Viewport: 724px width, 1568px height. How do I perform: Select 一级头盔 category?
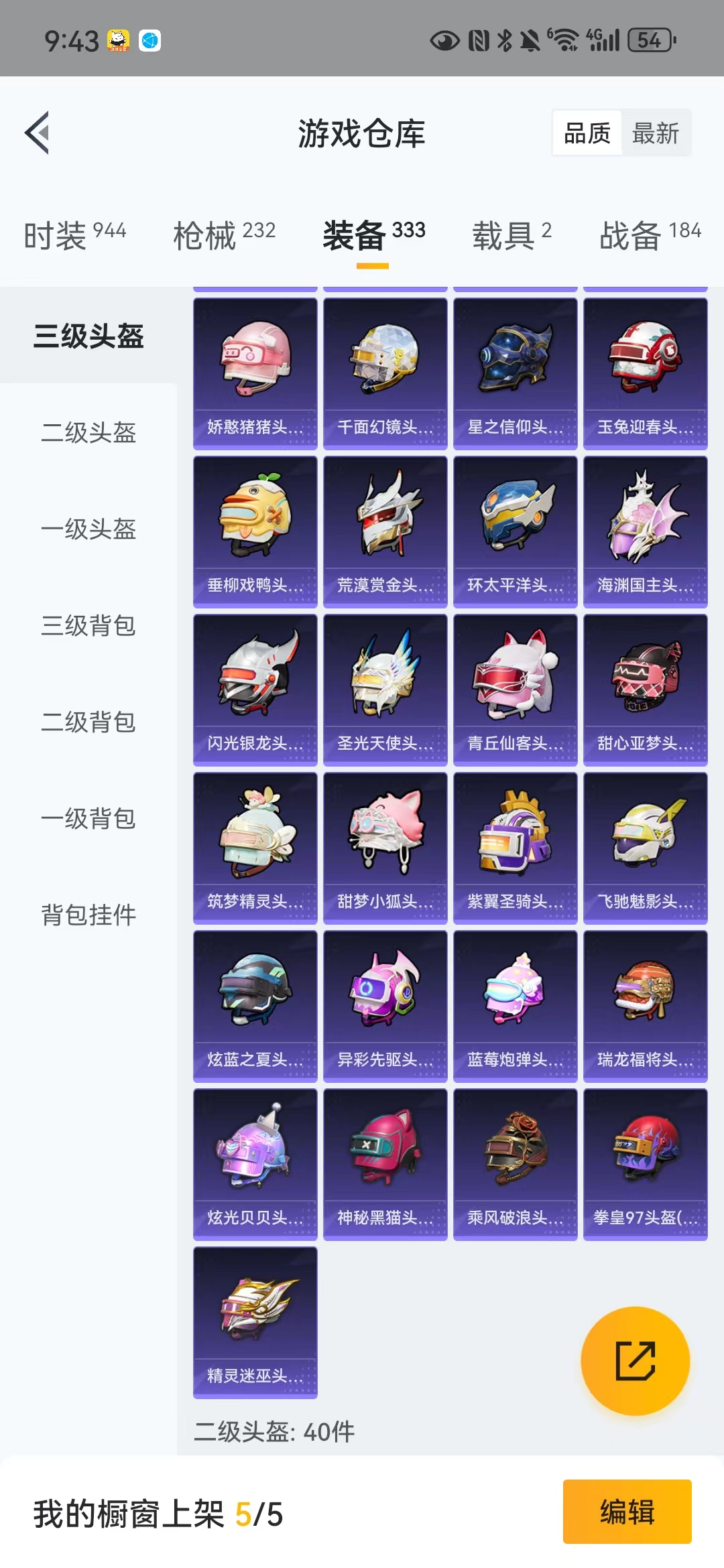click(88, 529)
